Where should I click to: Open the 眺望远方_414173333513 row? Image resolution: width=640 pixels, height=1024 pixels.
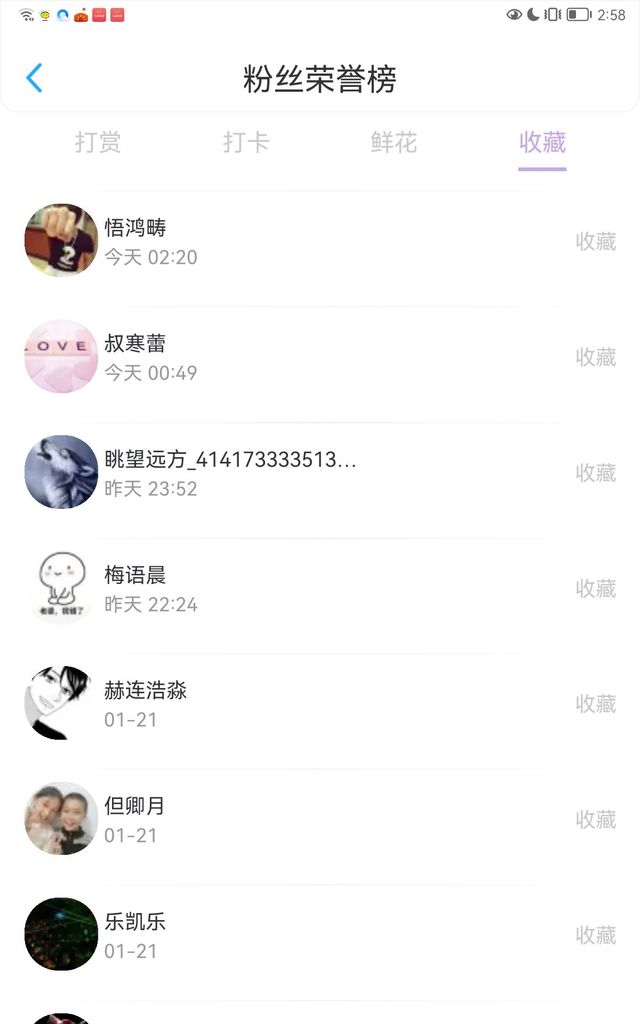coord(320,472)
